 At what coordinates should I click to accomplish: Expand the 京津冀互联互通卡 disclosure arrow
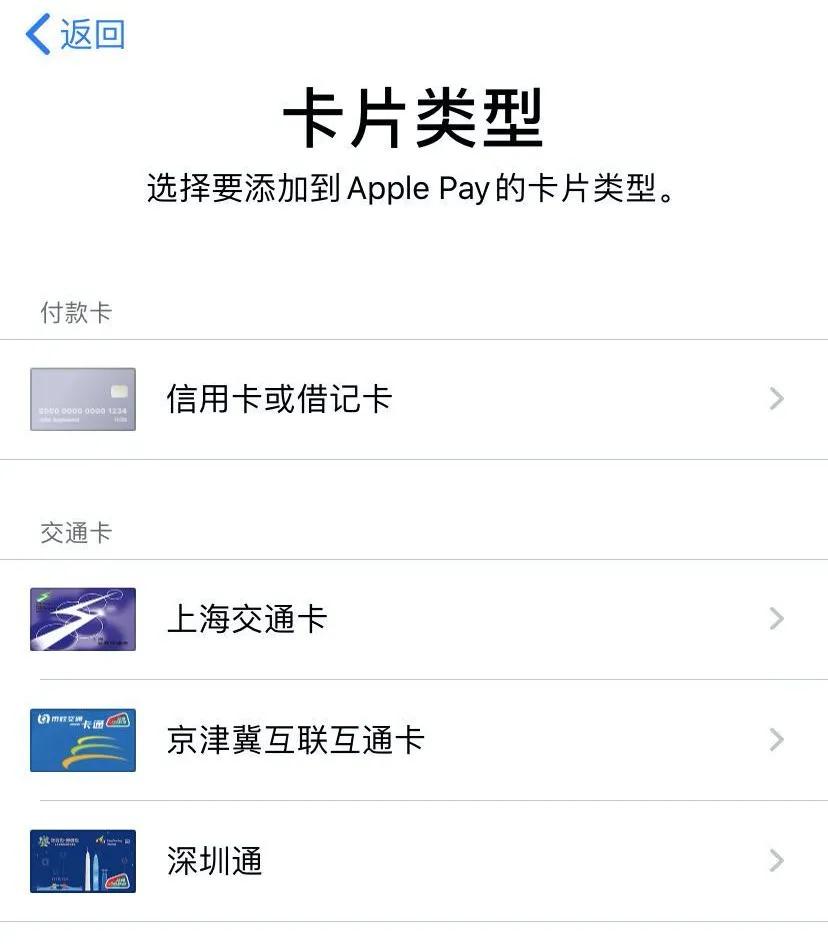click(x=775, y=740)
